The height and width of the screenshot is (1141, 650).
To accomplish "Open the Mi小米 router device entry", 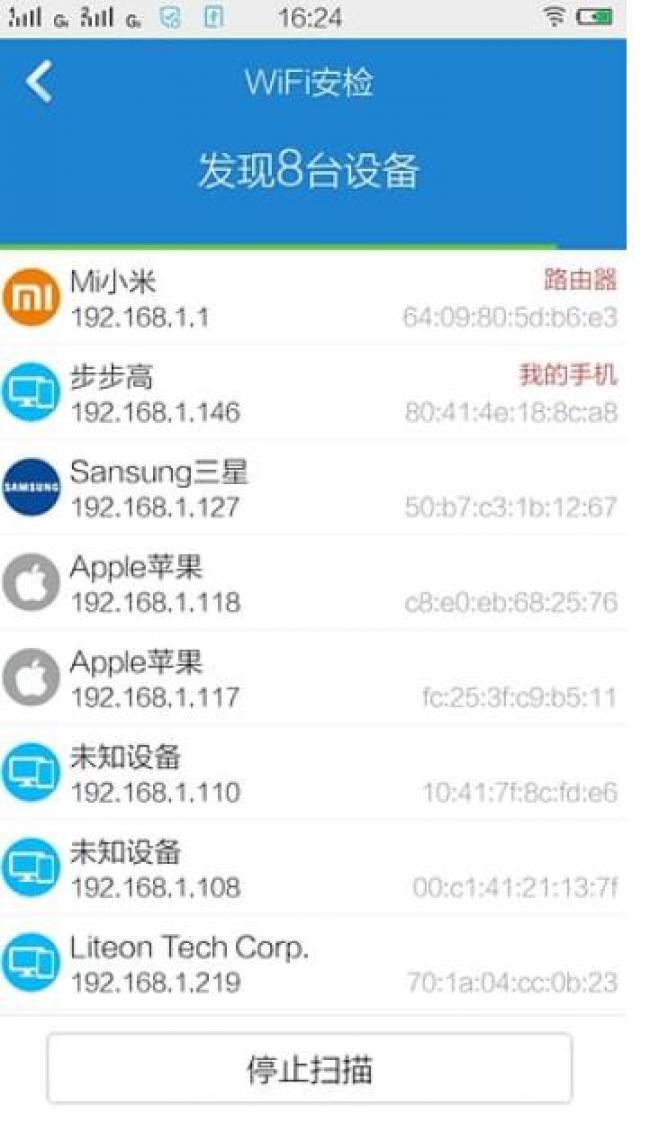I will (310, 298).
